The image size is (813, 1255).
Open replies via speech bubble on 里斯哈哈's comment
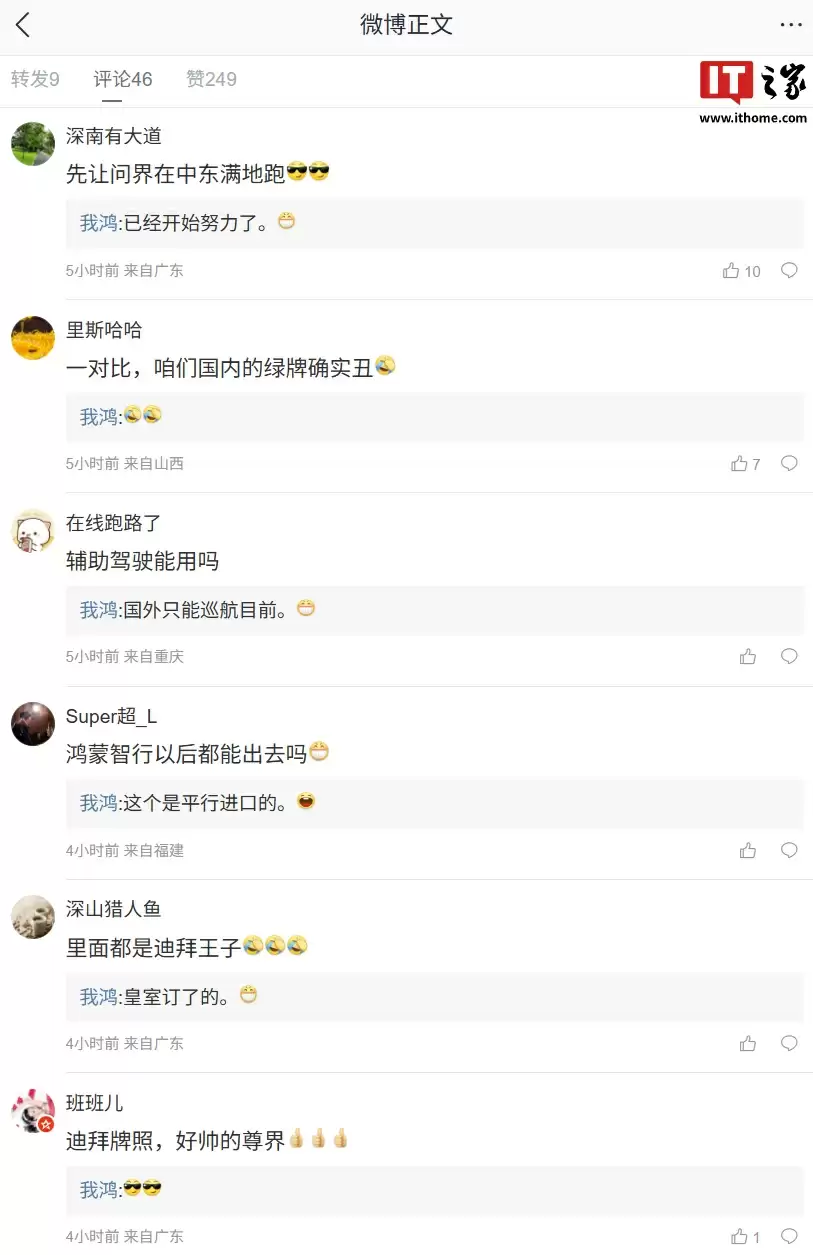(x=789, y=463)
